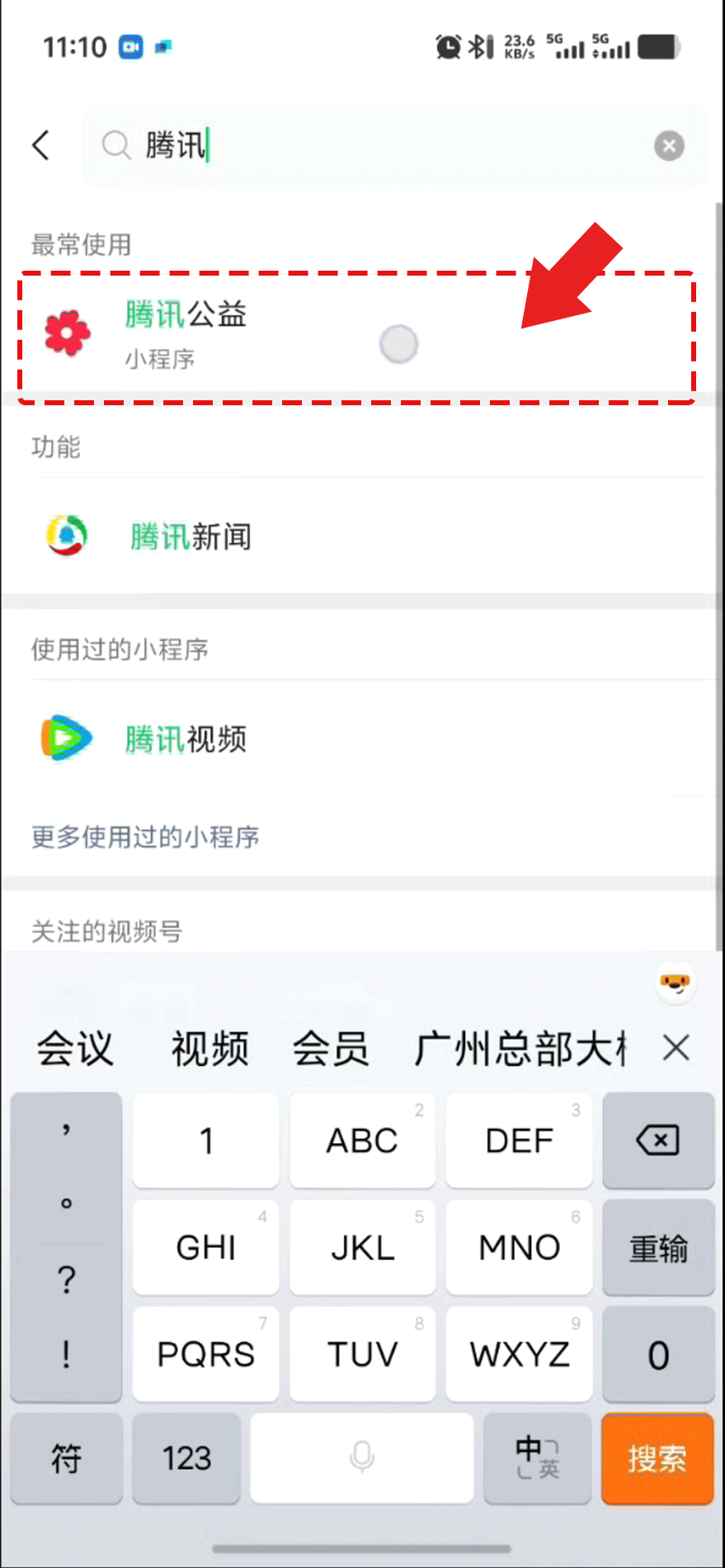
Task: Dismiss the keyboard suggestion bar
Action: (676, 1048)
